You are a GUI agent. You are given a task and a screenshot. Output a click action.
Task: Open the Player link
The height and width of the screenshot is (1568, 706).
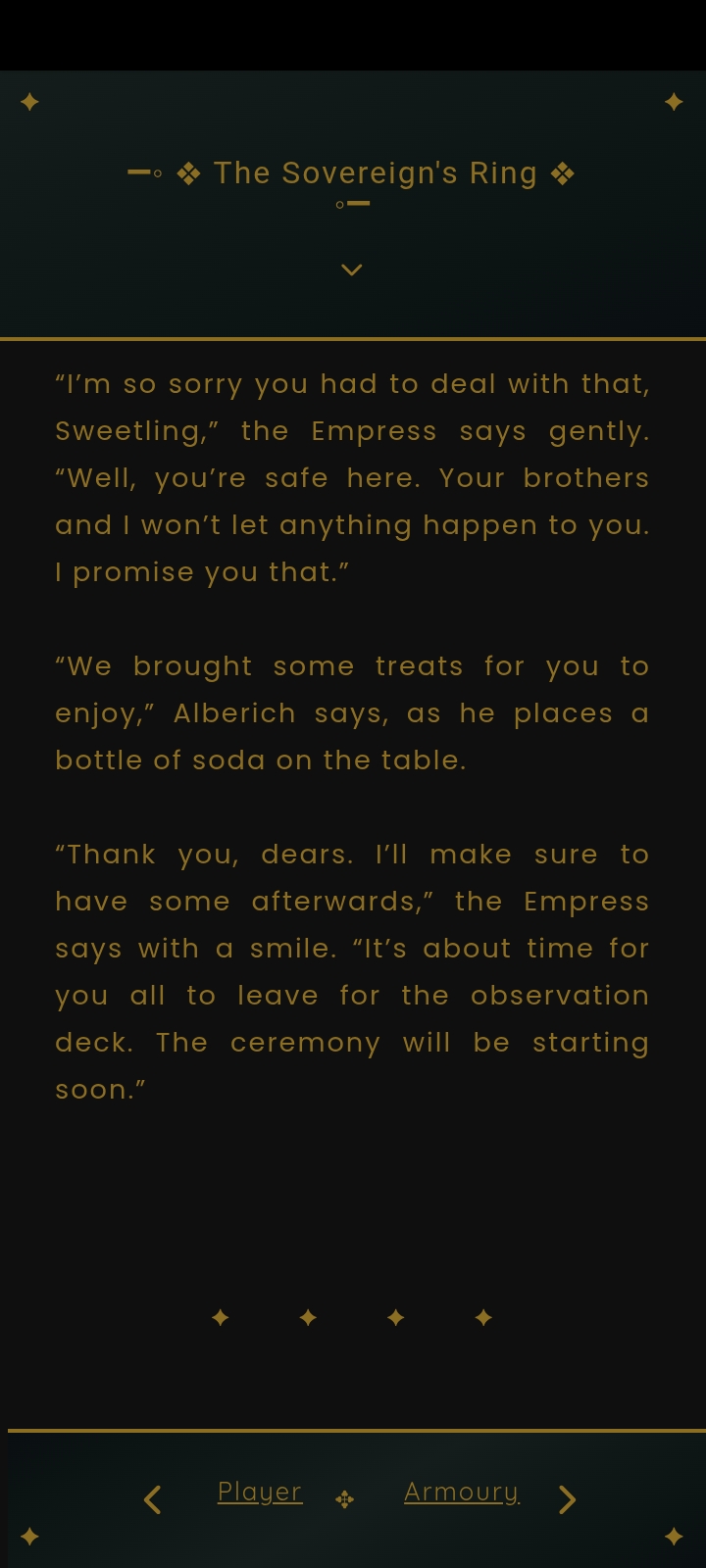[260, 1492]
